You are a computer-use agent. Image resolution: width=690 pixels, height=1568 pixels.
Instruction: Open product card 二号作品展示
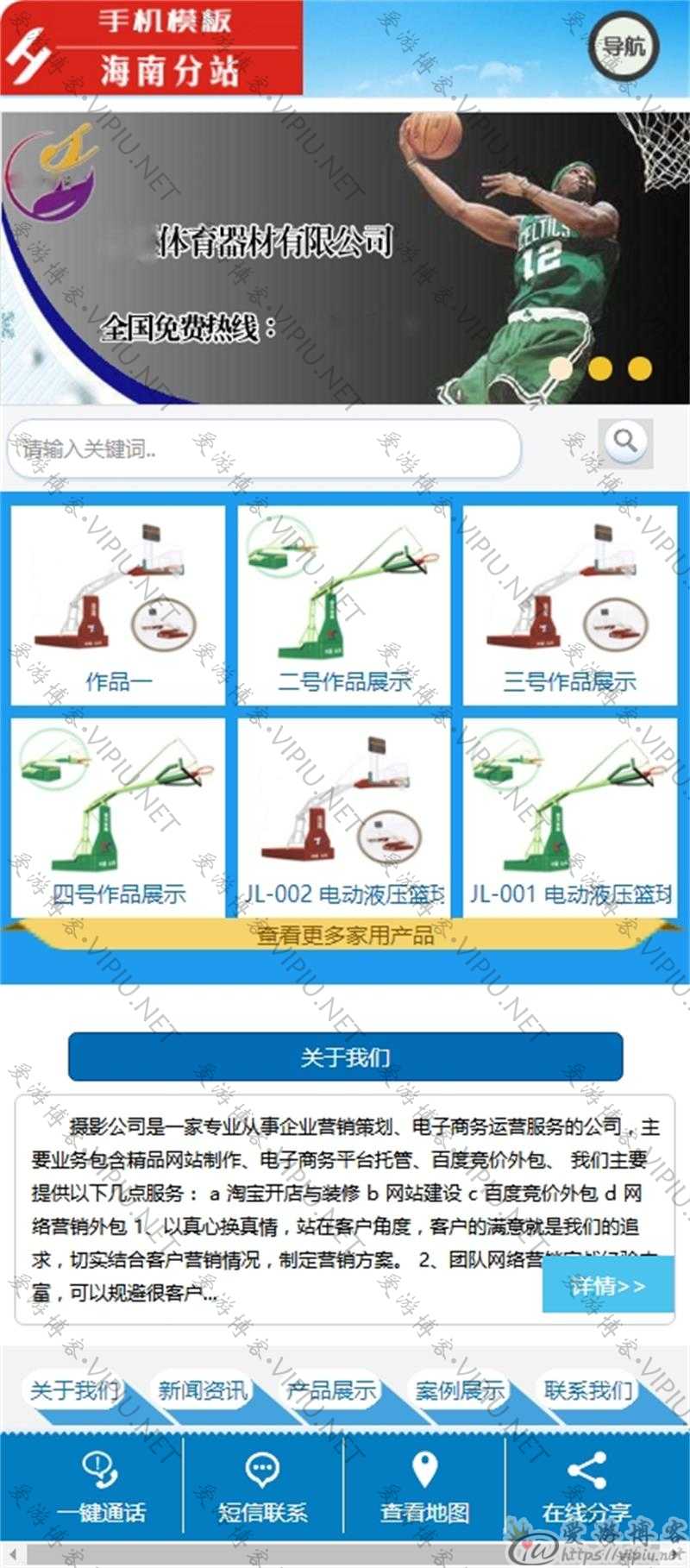click(x=344, y=605)
